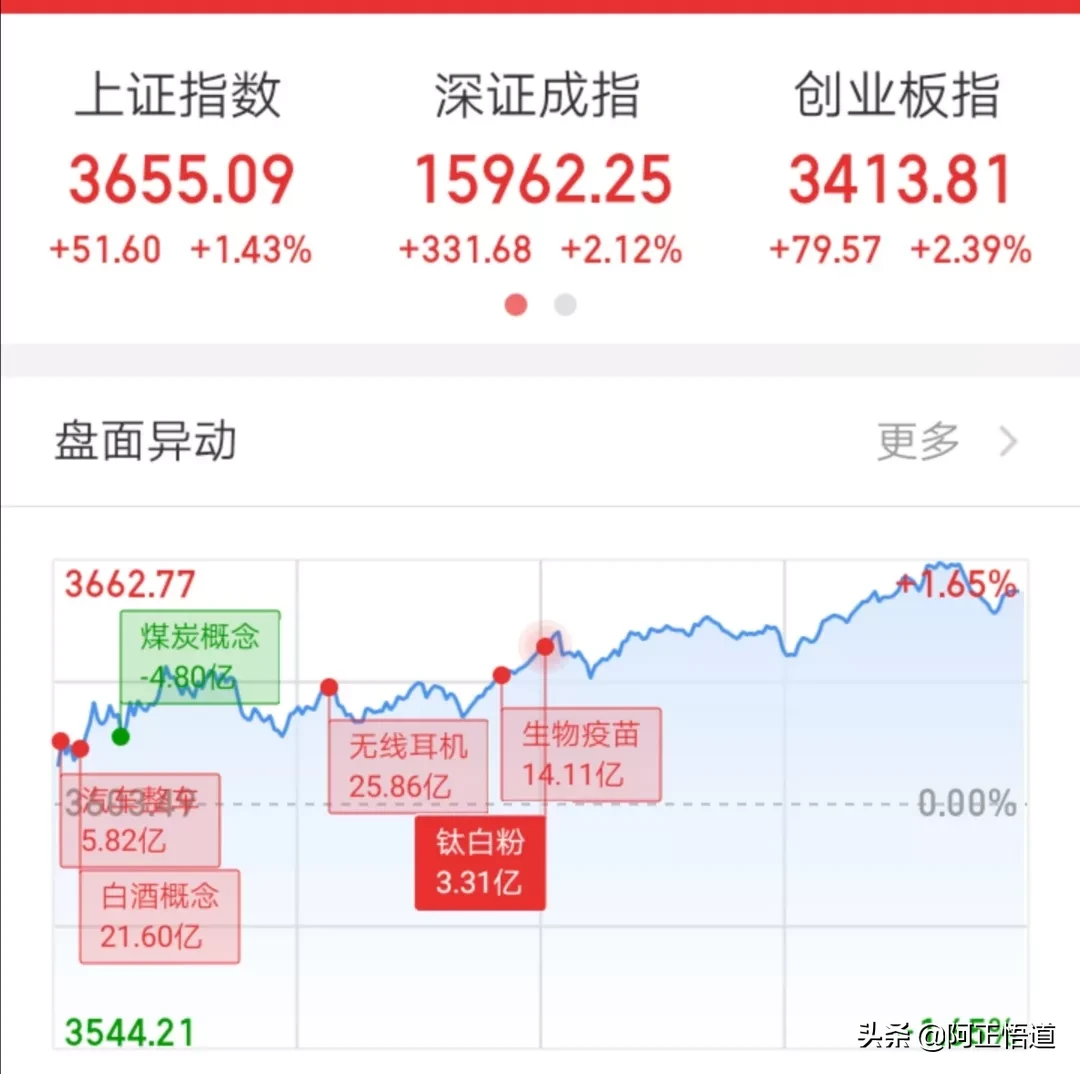The image size is (1080, 1074).
Task: Select the 无线耳机 label on the chart
Action: [408, 765]
